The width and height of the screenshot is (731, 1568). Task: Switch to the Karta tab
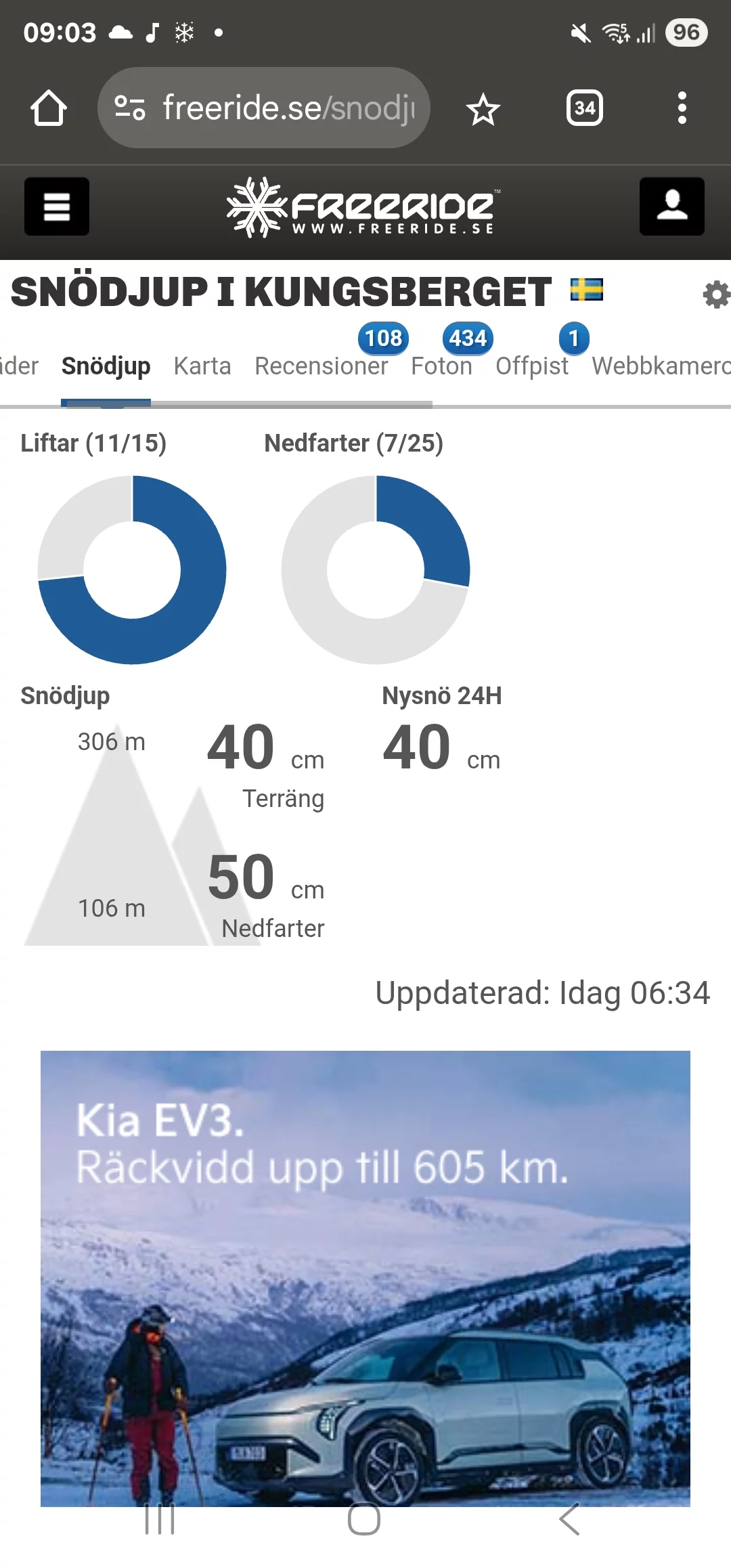click(202, 366)
